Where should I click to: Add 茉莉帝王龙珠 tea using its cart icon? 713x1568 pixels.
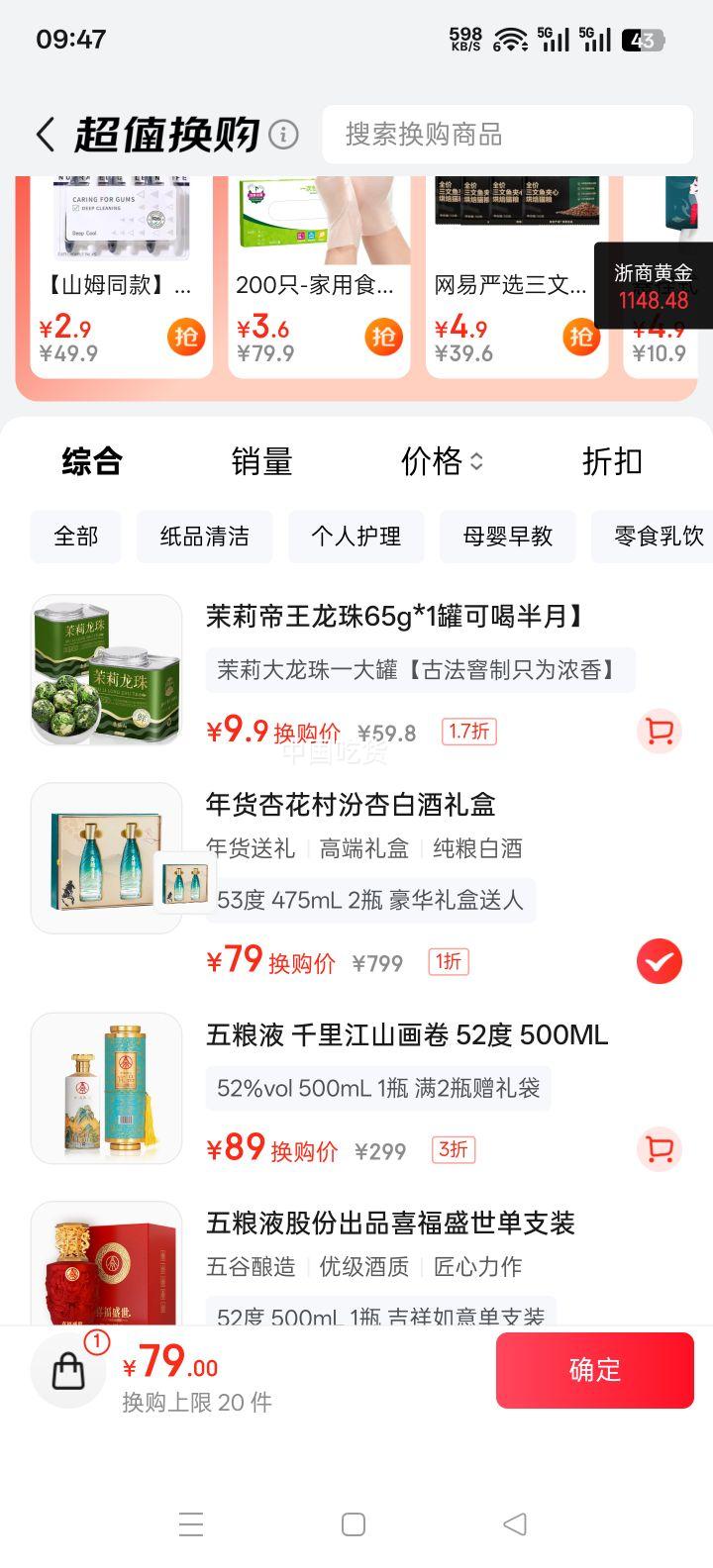[660, 731]
